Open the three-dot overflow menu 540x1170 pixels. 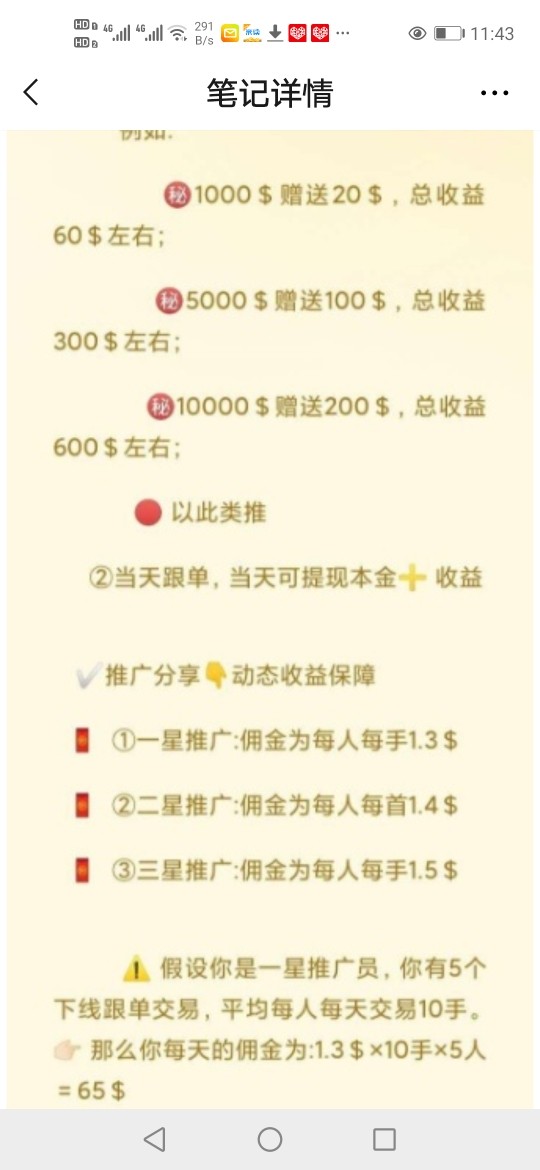tap(495, 93)
